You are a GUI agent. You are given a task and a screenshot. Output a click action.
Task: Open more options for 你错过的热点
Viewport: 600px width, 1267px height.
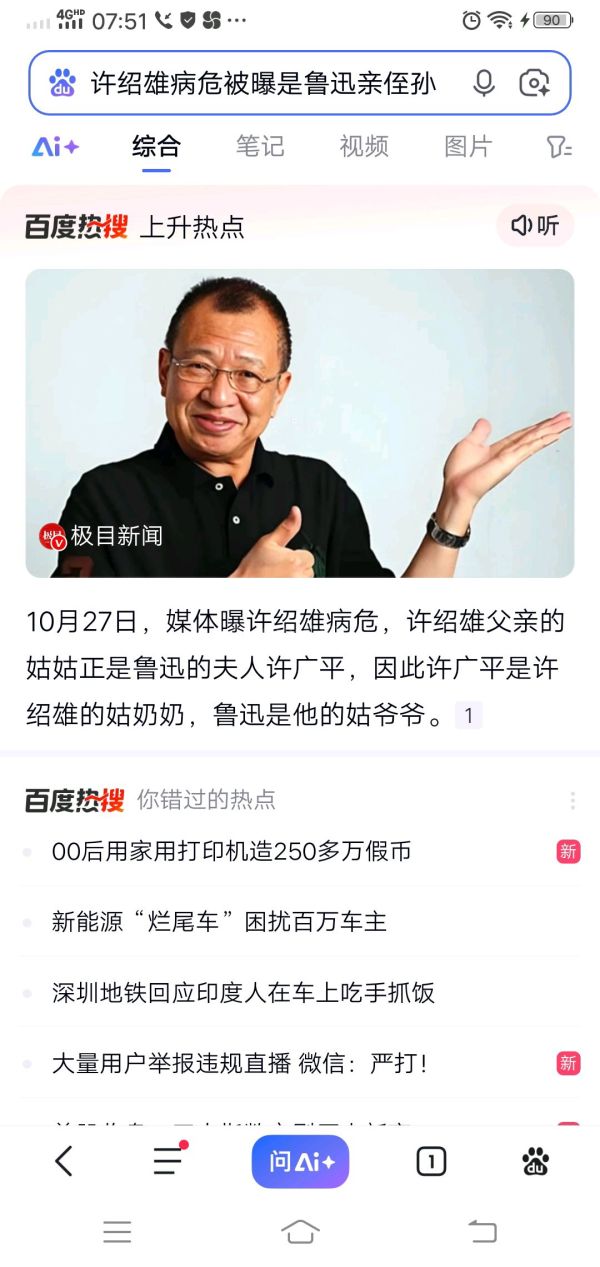(x=572, y=800)
